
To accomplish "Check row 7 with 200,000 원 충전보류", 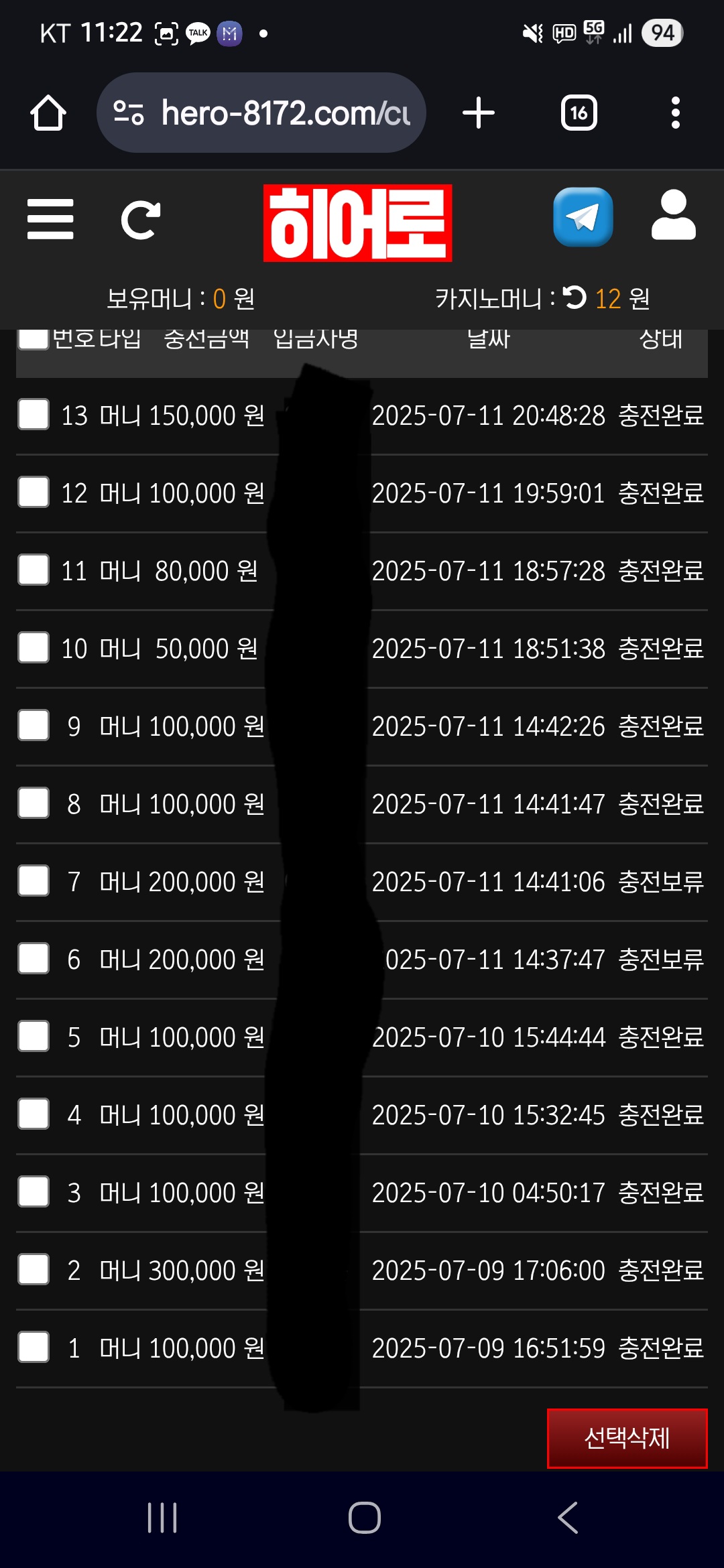I will 34,880.
